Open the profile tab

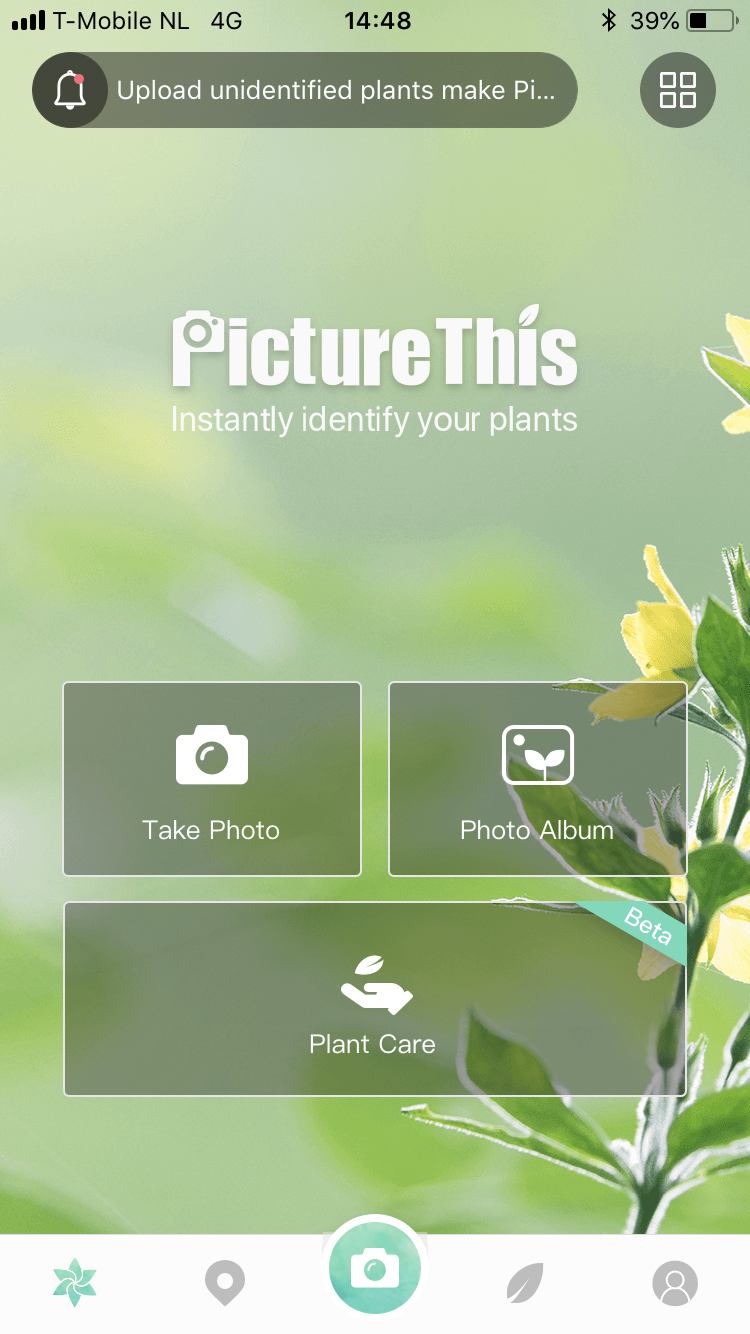pos(675,1283)
